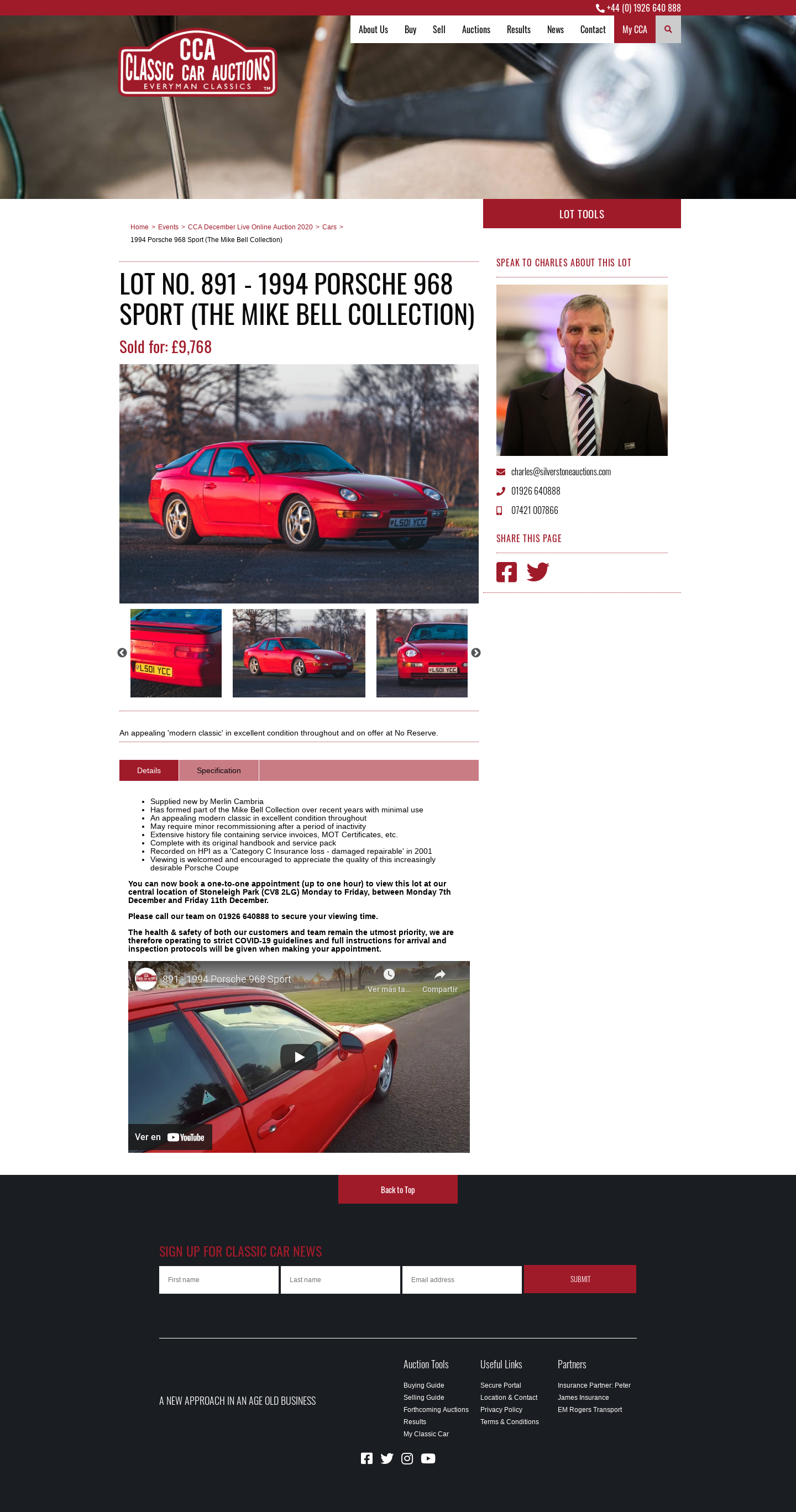
Task: Open the My CCA menu item
Action: (635, 29)
